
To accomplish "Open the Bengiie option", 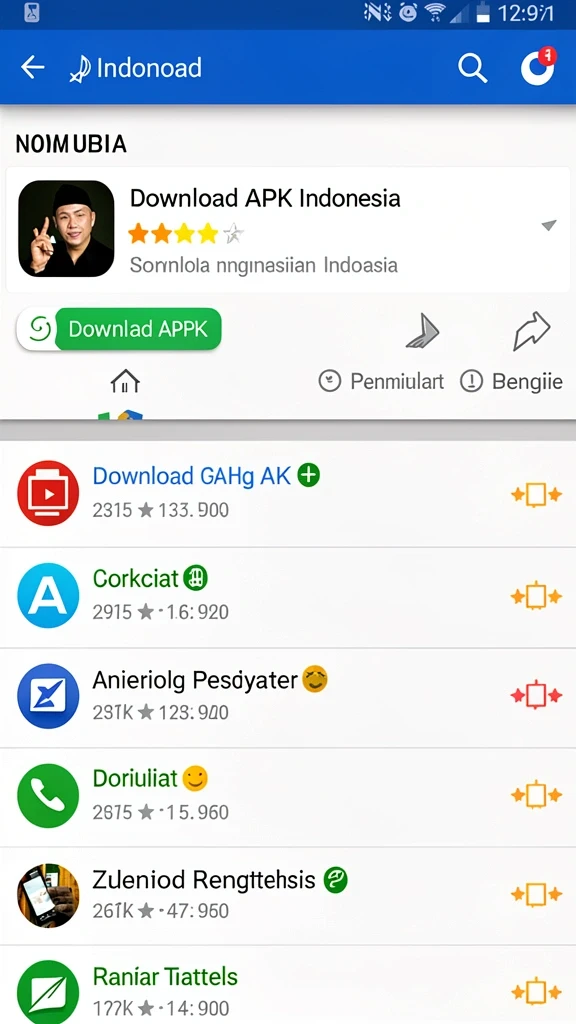I will (x=511, y=381).
